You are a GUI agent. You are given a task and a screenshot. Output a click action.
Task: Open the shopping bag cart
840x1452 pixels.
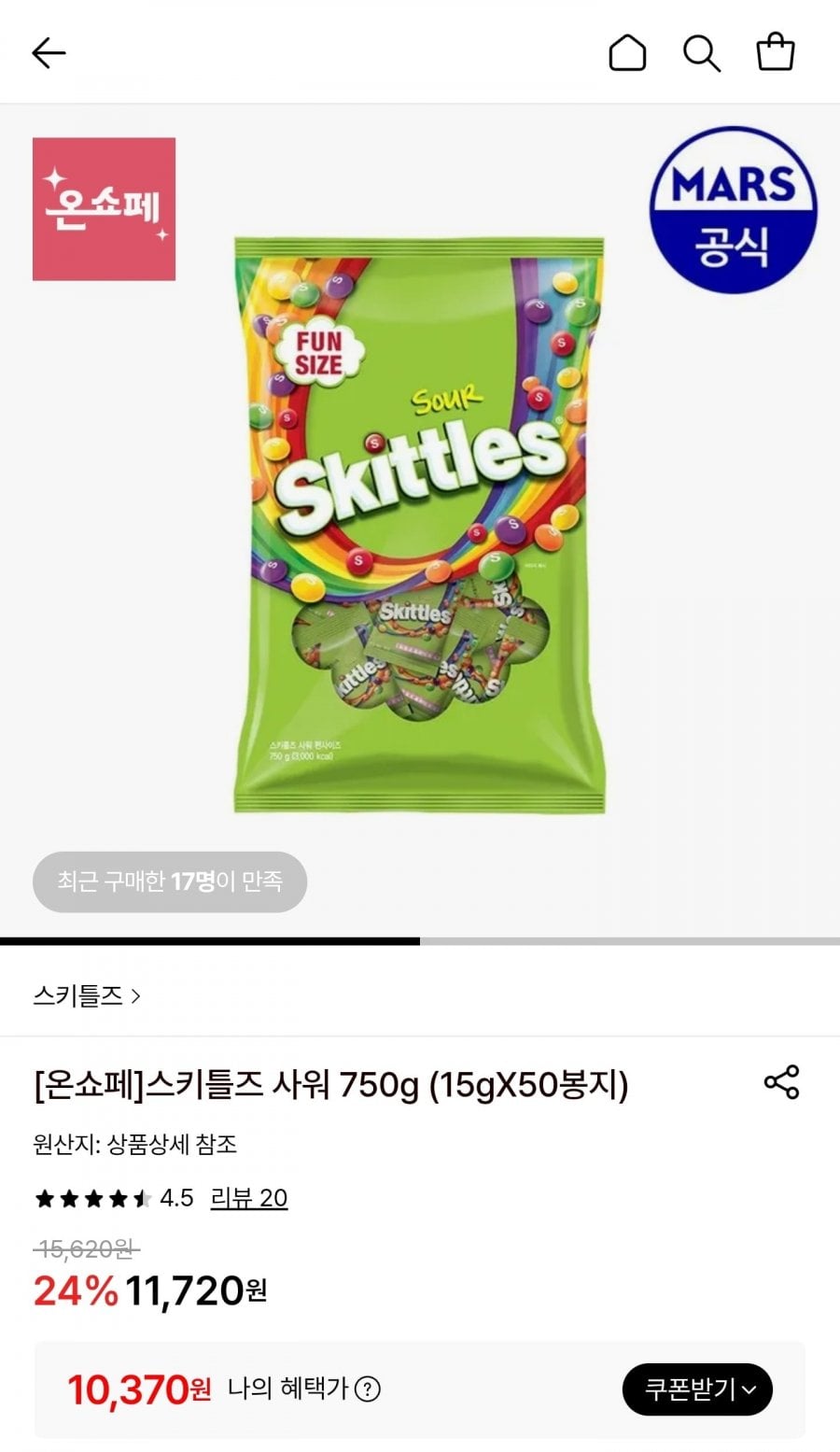pos(775,52)
